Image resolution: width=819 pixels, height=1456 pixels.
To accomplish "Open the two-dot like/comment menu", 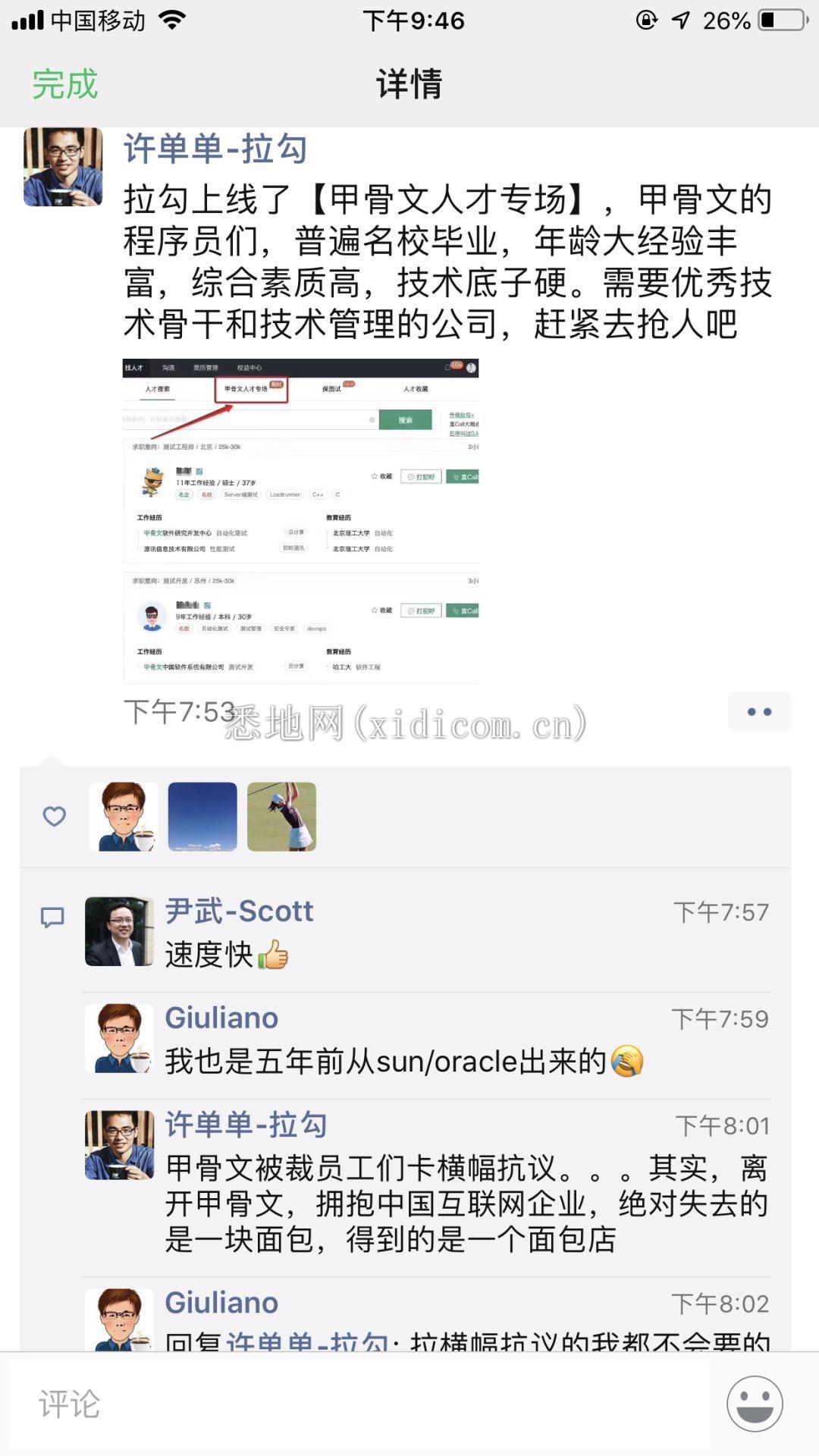I will tap(759, 712).
